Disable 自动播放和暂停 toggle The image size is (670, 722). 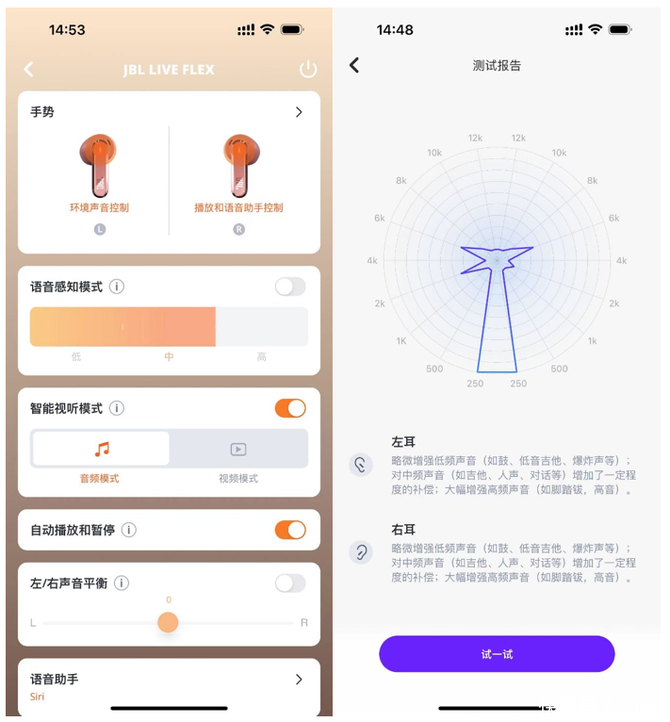tap(290, 529)
